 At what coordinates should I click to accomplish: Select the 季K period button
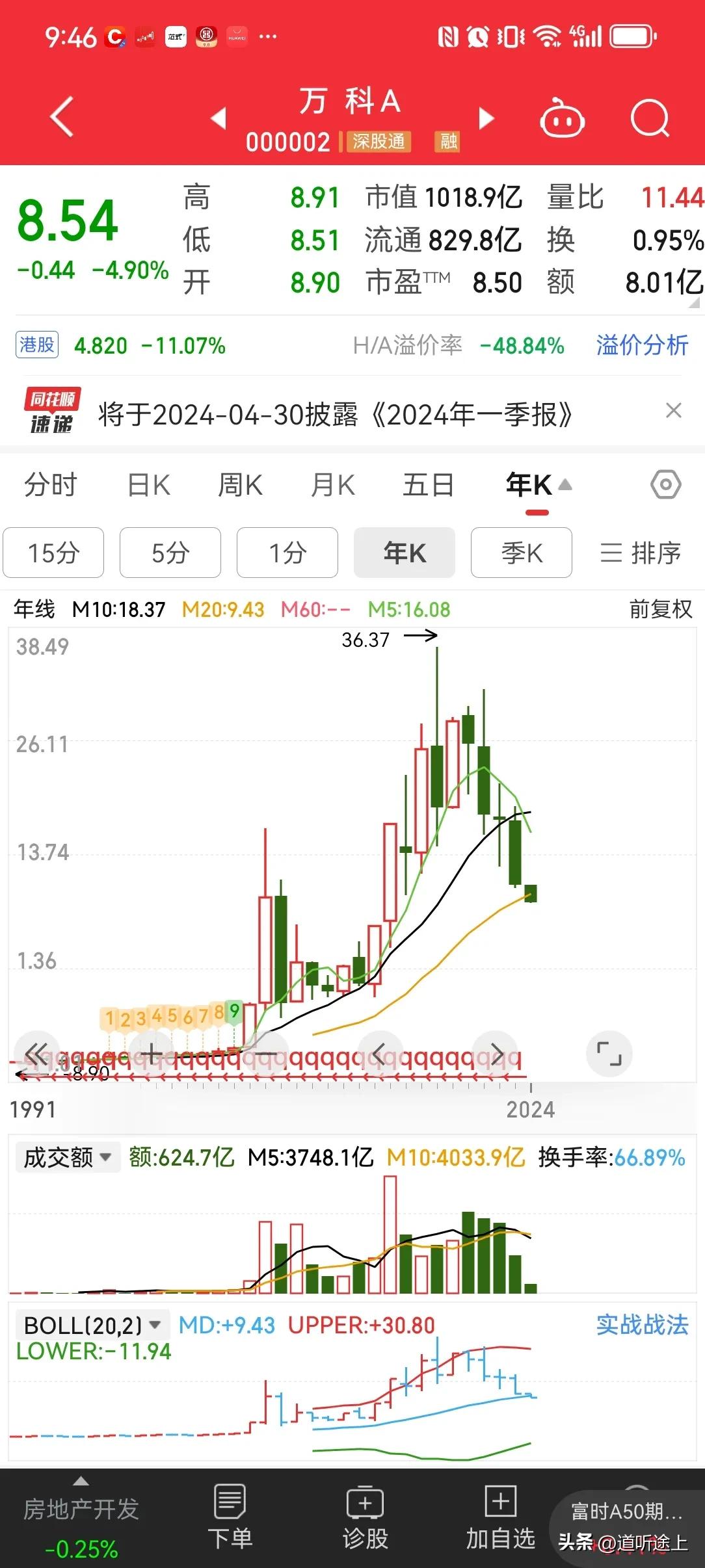click(522, 553)
